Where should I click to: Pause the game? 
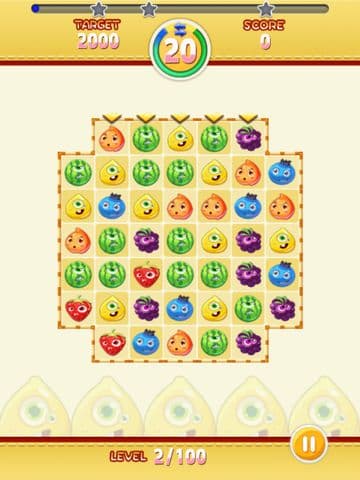coord(308,444)
